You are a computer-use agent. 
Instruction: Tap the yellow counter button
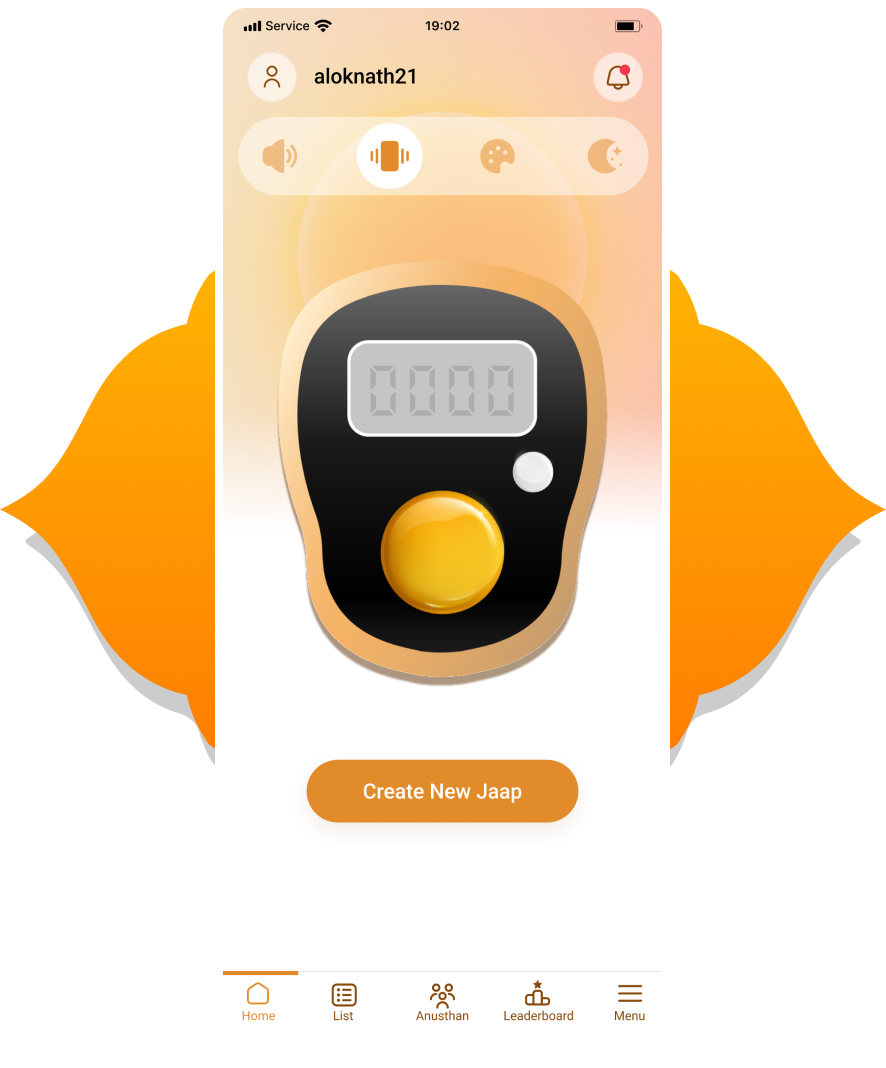point(442,552)
